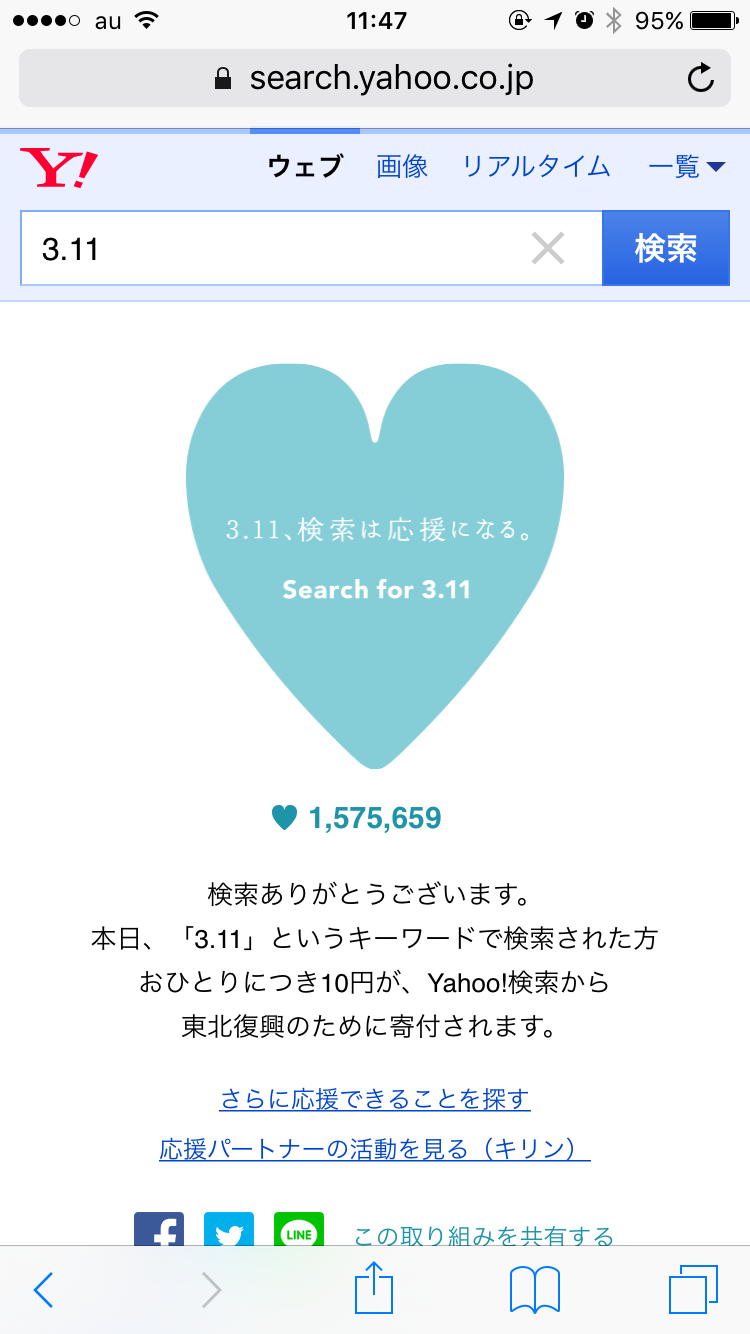The height and width of the screenshot is (1334, 750).
Task: Share on Twitter
Action: coord(229,1229)
